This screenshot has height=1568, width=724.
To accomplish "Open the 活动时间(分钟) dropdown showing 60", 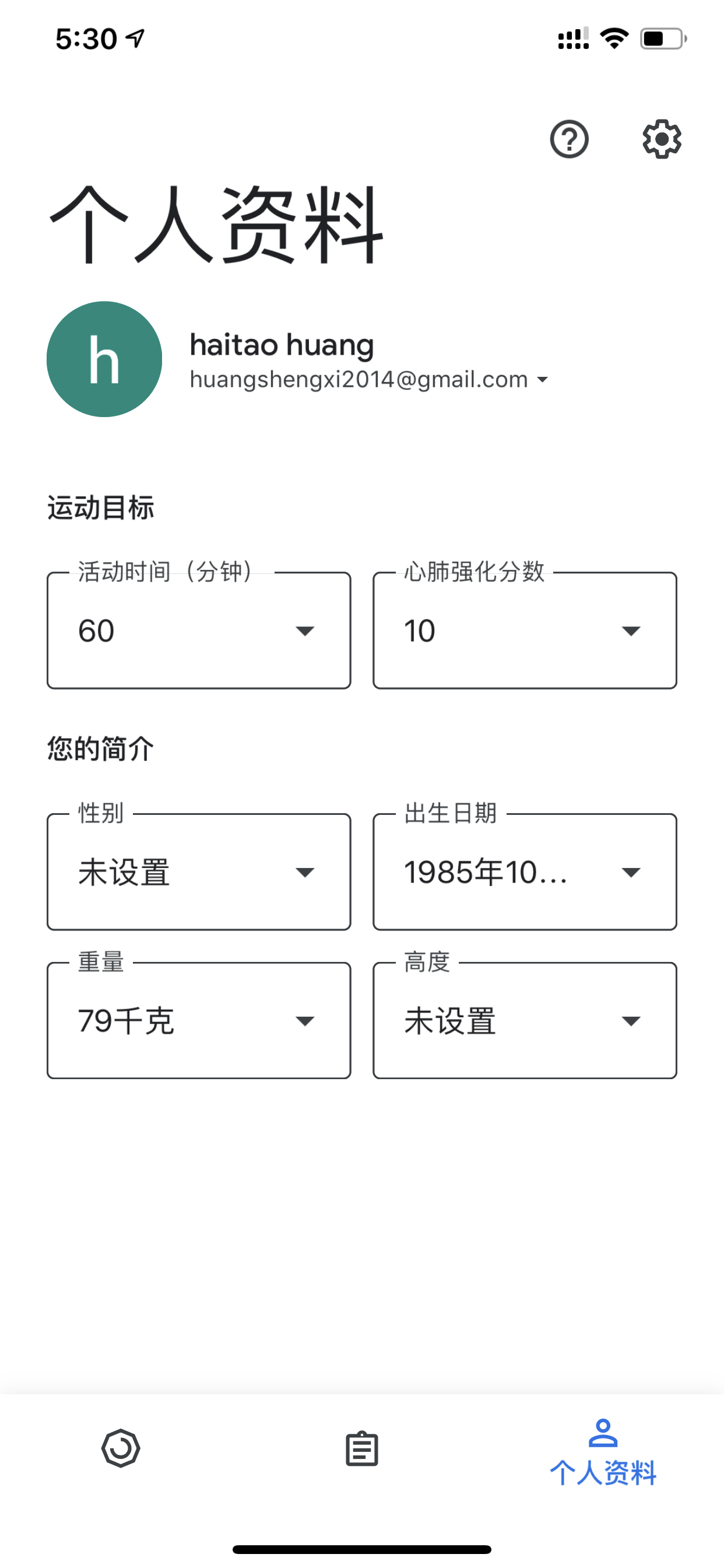I will point(199,631).
